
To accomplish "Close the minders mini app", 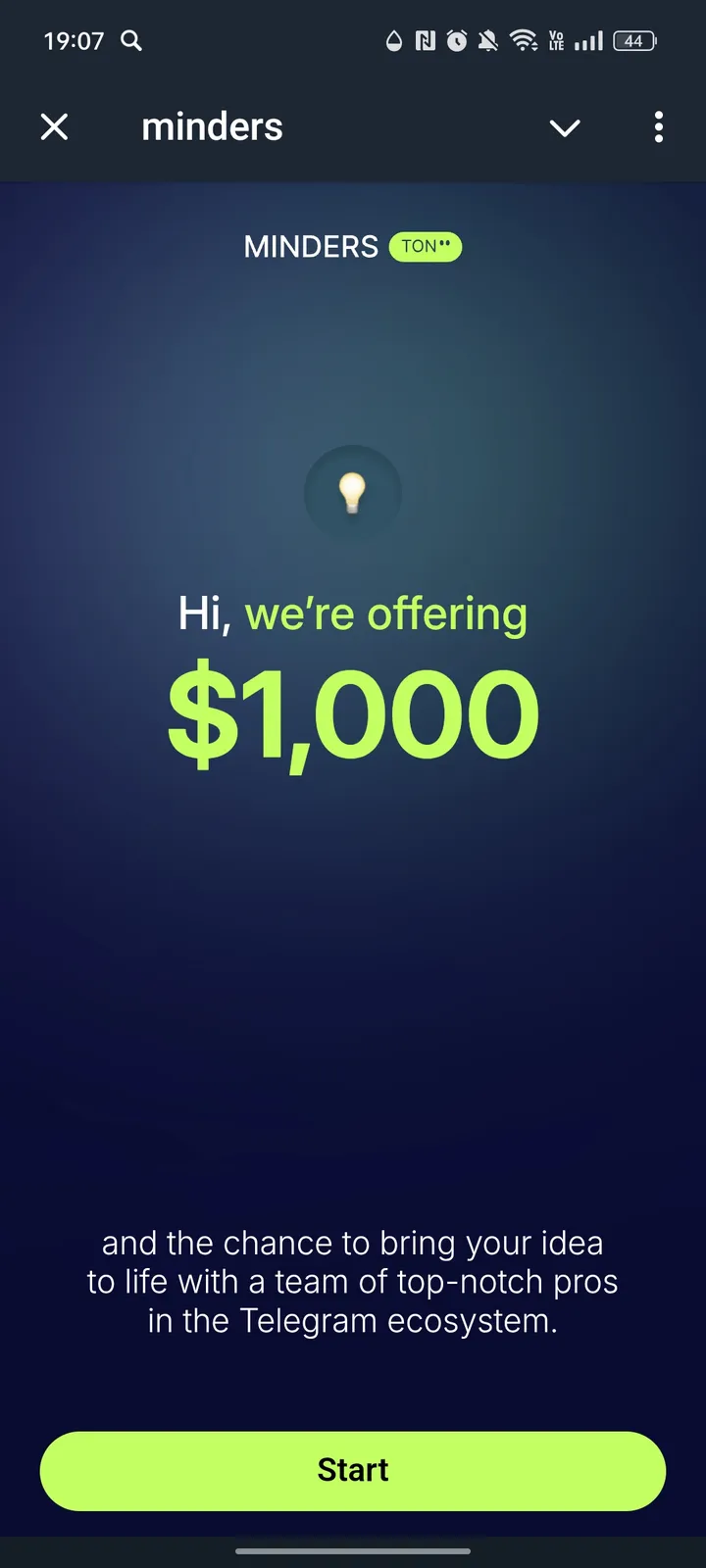I will (x=55, y=126).
